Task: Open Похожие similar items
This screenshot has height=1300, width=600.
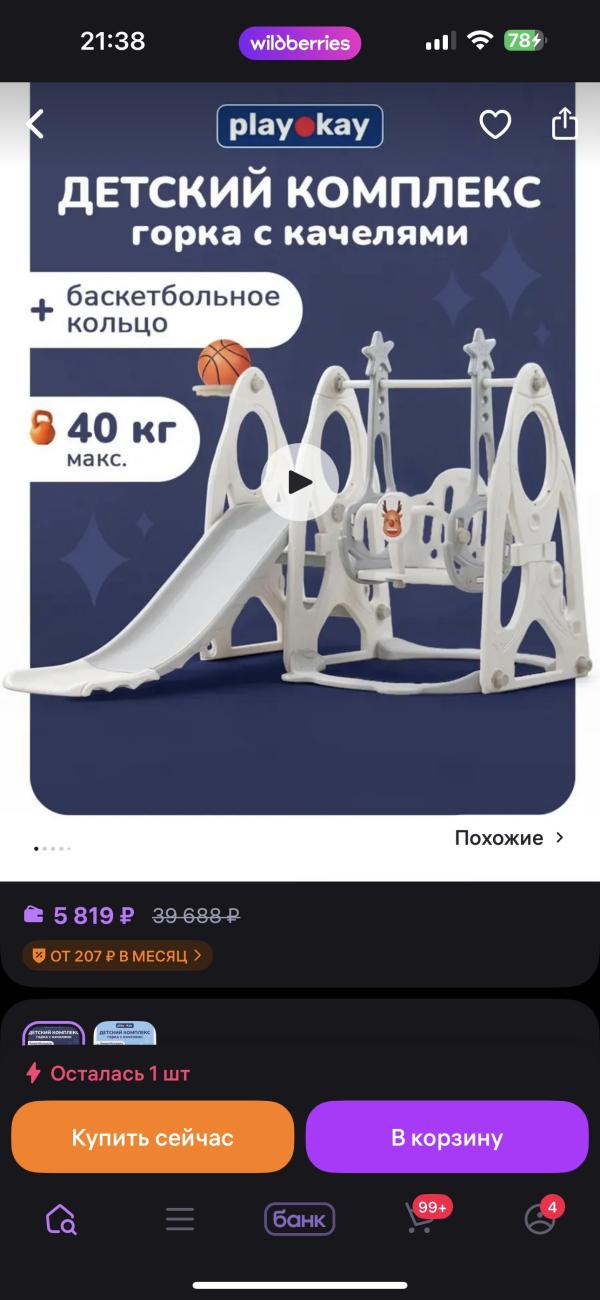Action: 510,838
